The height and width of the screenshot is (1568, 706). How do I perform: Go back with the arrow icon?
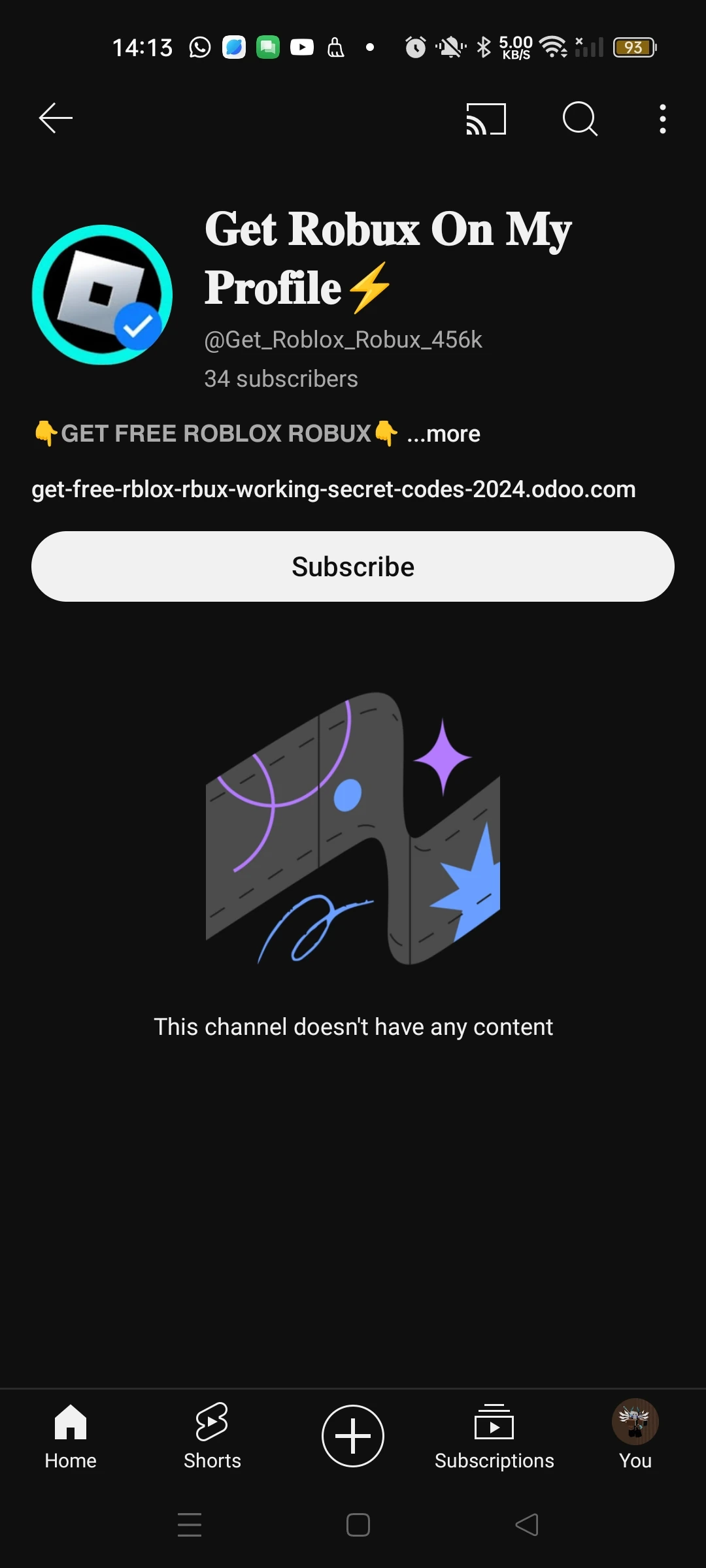[55, 118]
